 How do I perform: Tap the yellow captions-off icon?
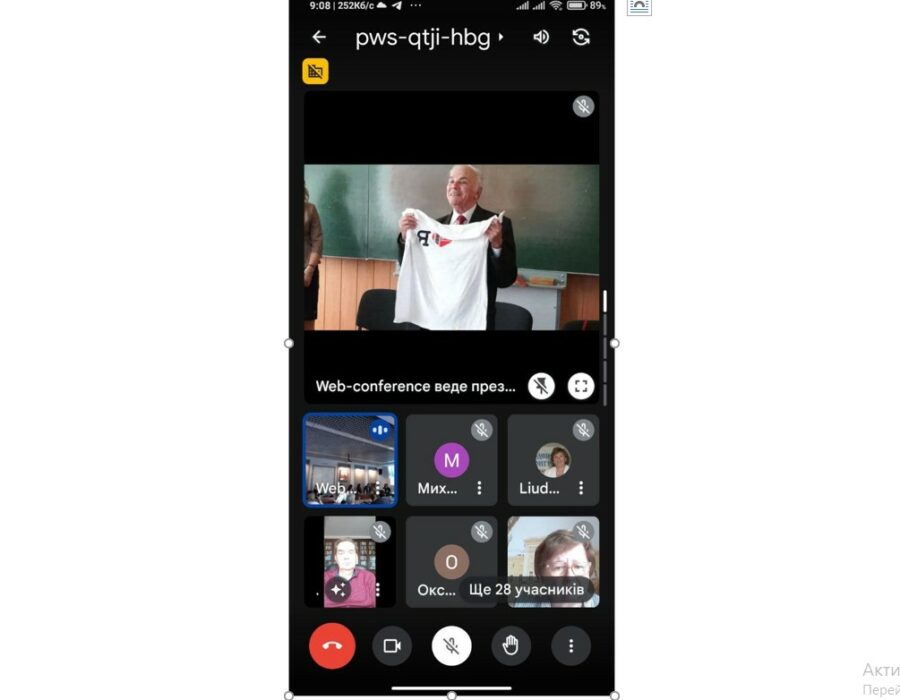pos(316,71)
